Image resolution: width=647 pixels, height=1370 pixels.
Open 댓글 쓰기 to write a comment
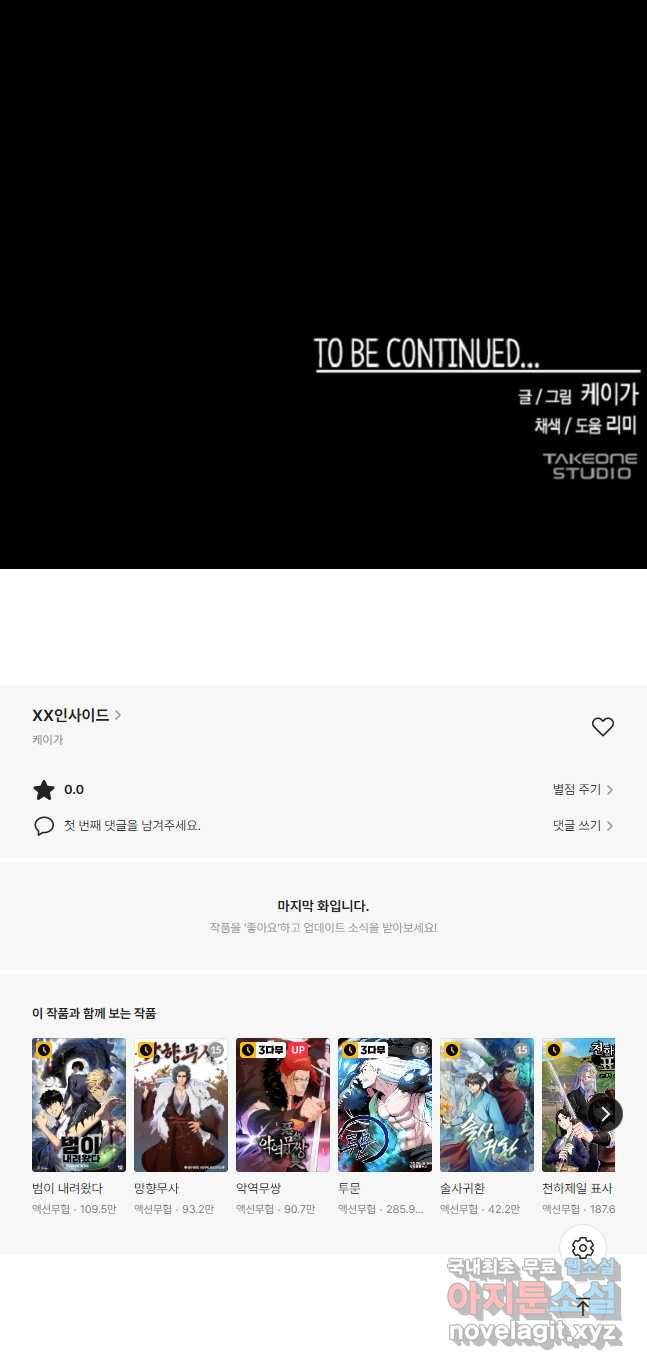[583, 825]
